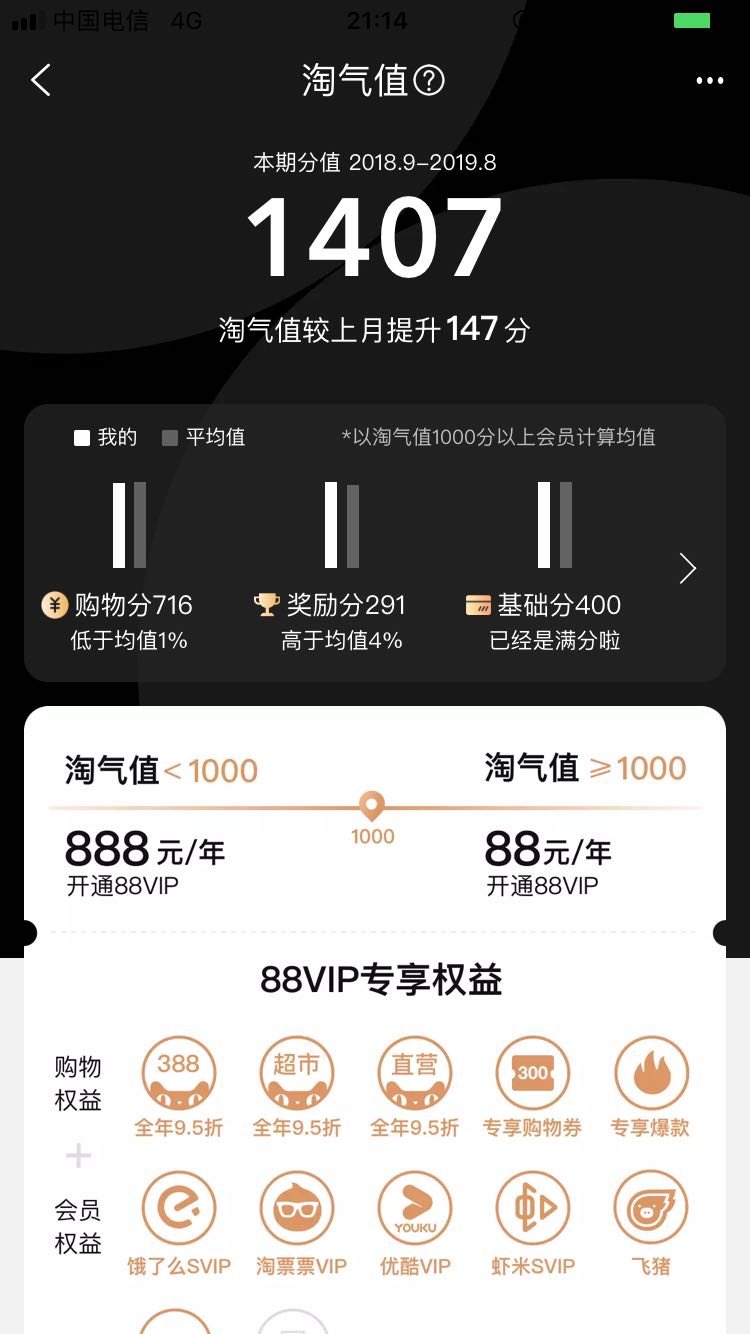The height and width of the screenshot is (1334, 750).
Task: Open the three-dot overflow menu
Action: click(710, 81)
